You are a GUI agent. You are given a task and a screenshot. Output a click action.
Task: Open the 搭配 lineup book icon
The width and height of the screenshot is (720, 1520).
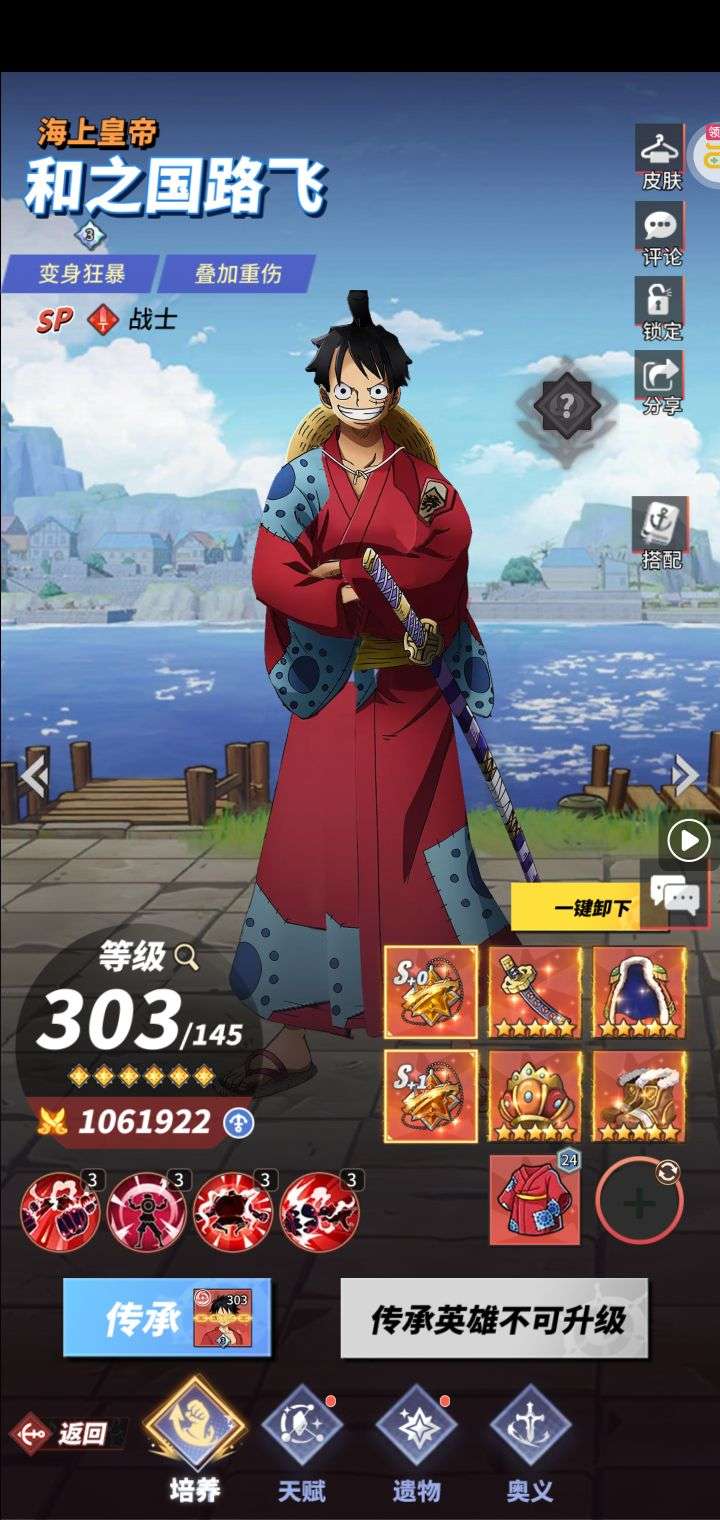pyautogui.click(x=660, y=532)
